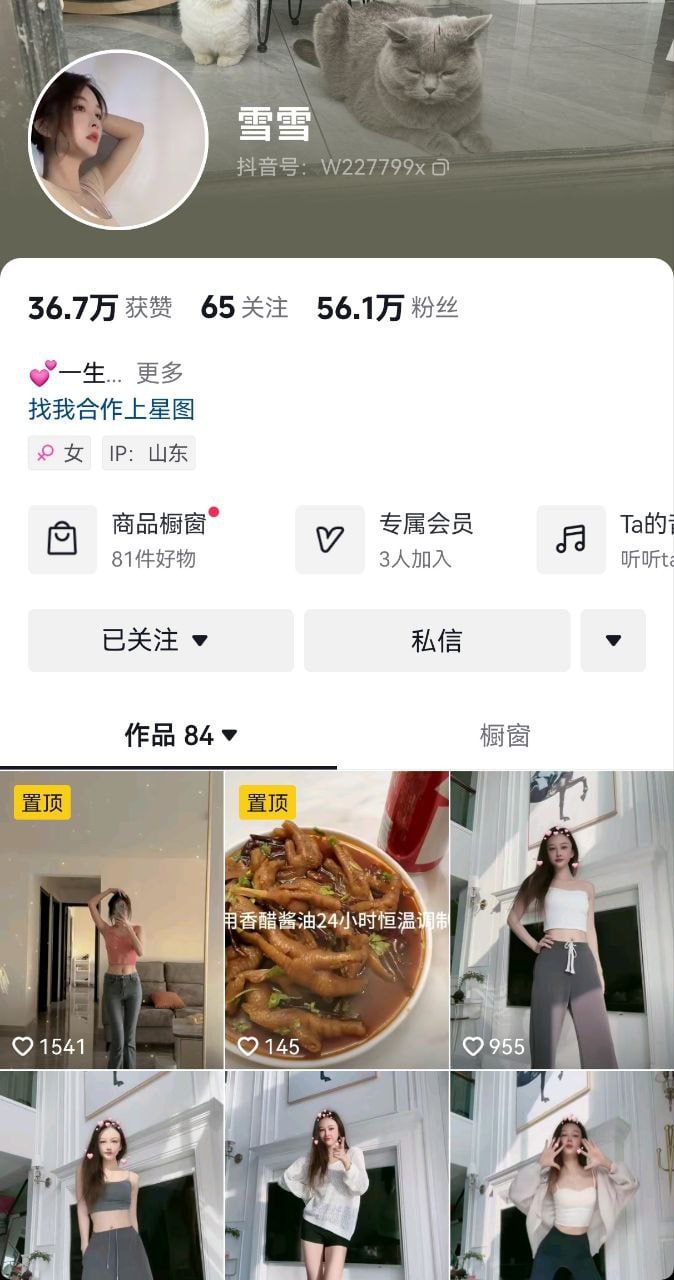Play the pinned chicken feet video
The width and height of the screenshot is (674, 1280).
(x=336, y=920)
